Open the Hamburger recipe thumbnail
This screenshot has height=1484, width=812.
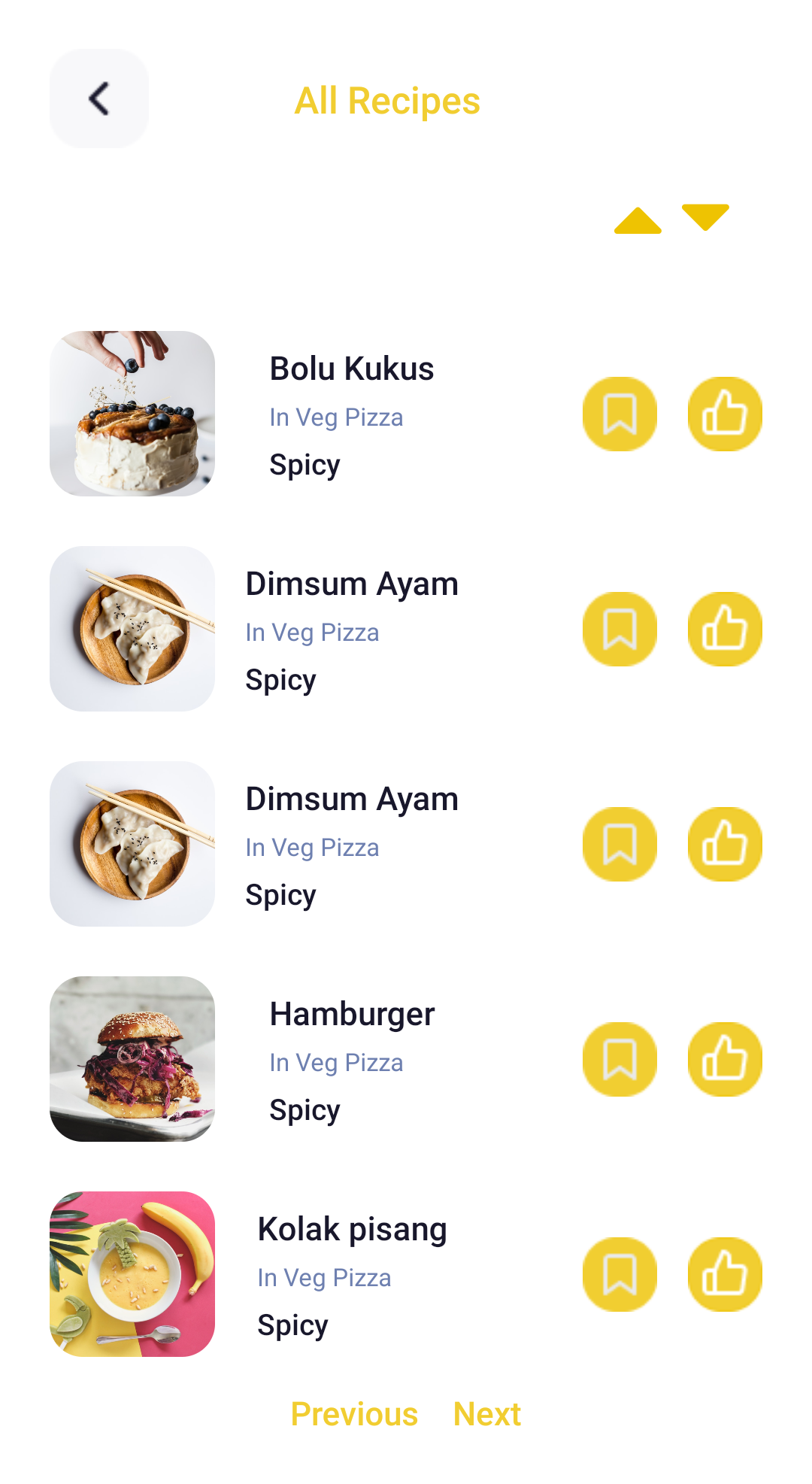point(131,1058)
